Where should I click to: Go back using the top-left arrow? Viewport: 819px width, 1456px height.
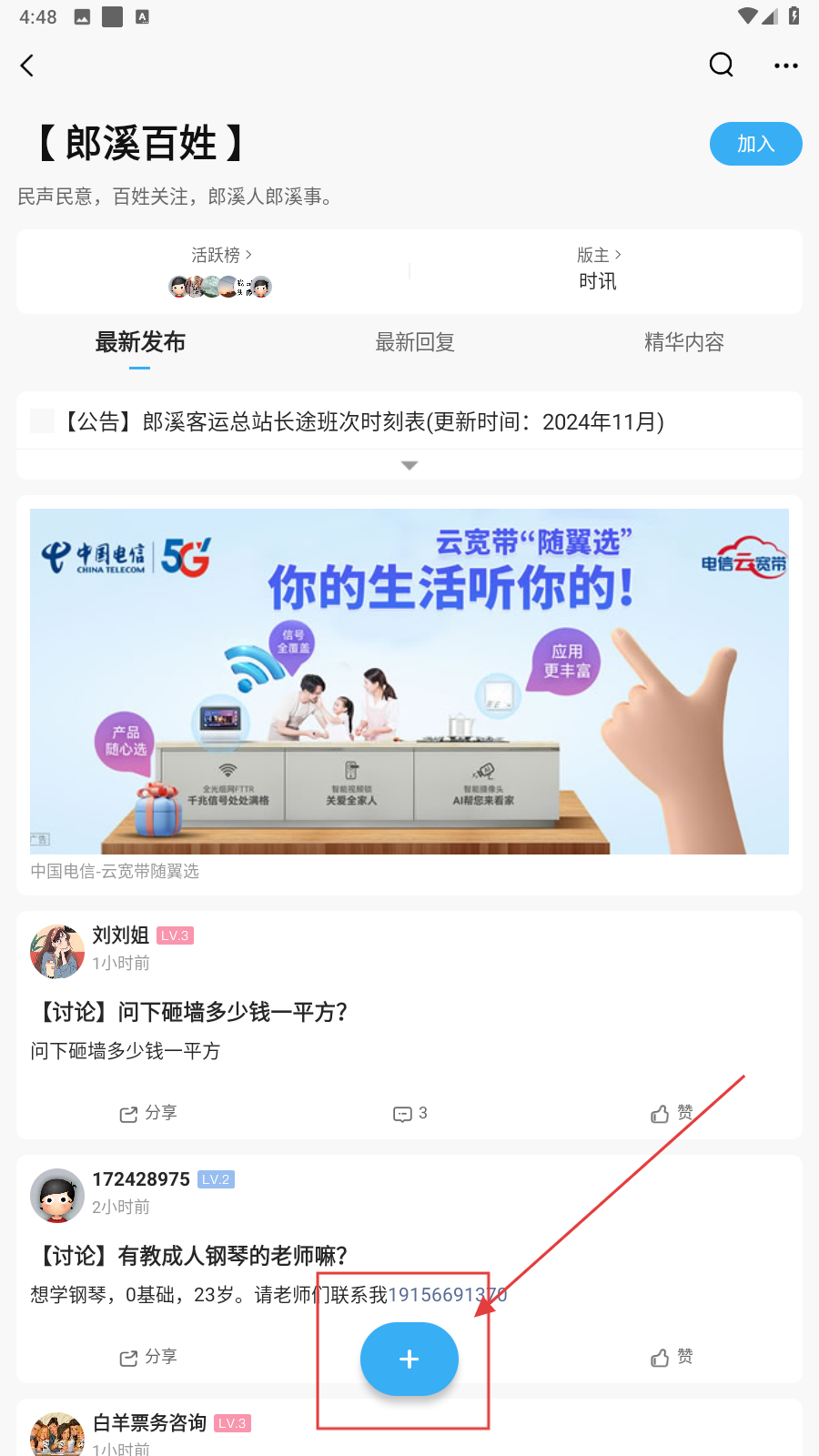click(27, 66)
